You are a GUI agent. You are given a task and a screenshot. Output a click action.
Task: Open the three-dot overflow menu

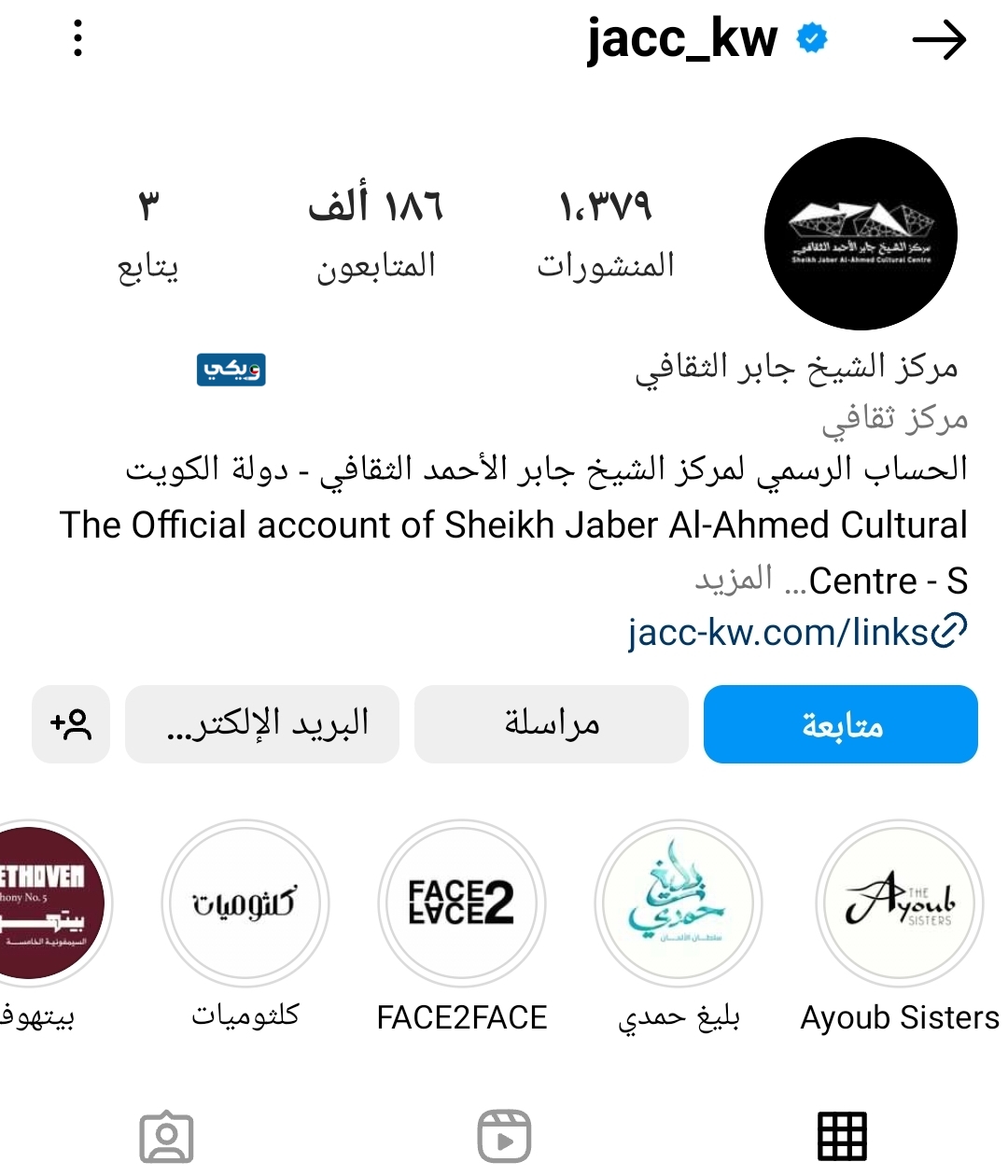click(77, 39)
